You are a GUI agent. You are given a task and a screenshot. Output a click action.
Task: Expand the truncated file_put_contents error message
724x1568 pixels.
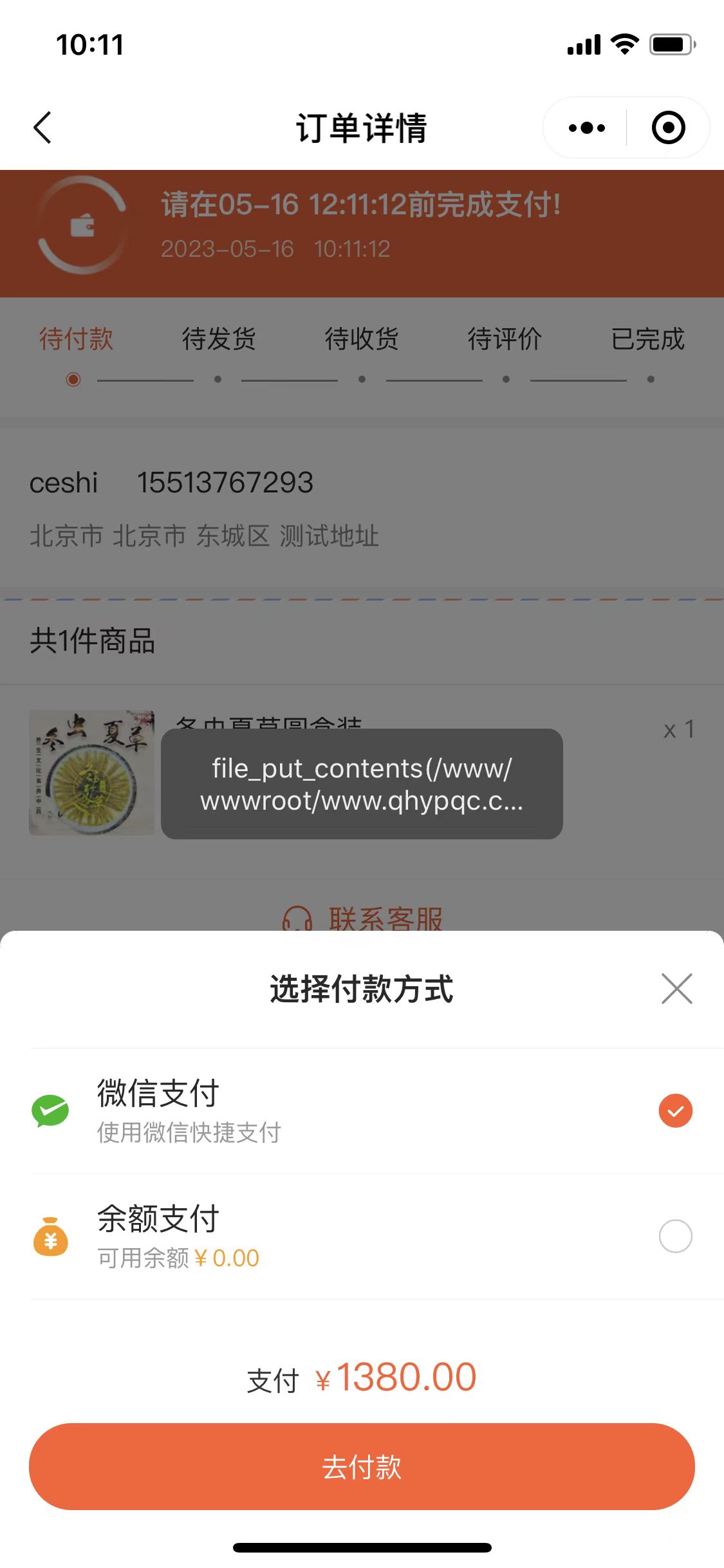pos(362,787)
